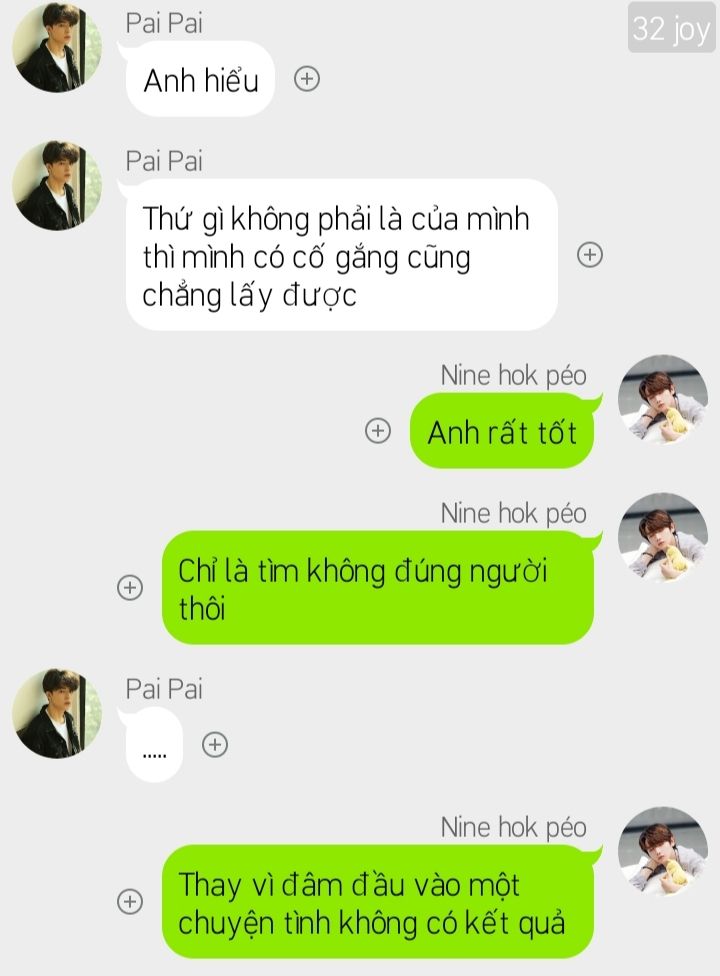Open Nine hok péo's avatar beside 'Anh rất tốt'
Image resolution: width=720 pixels, height=976 pixels.
click(662, 399)
